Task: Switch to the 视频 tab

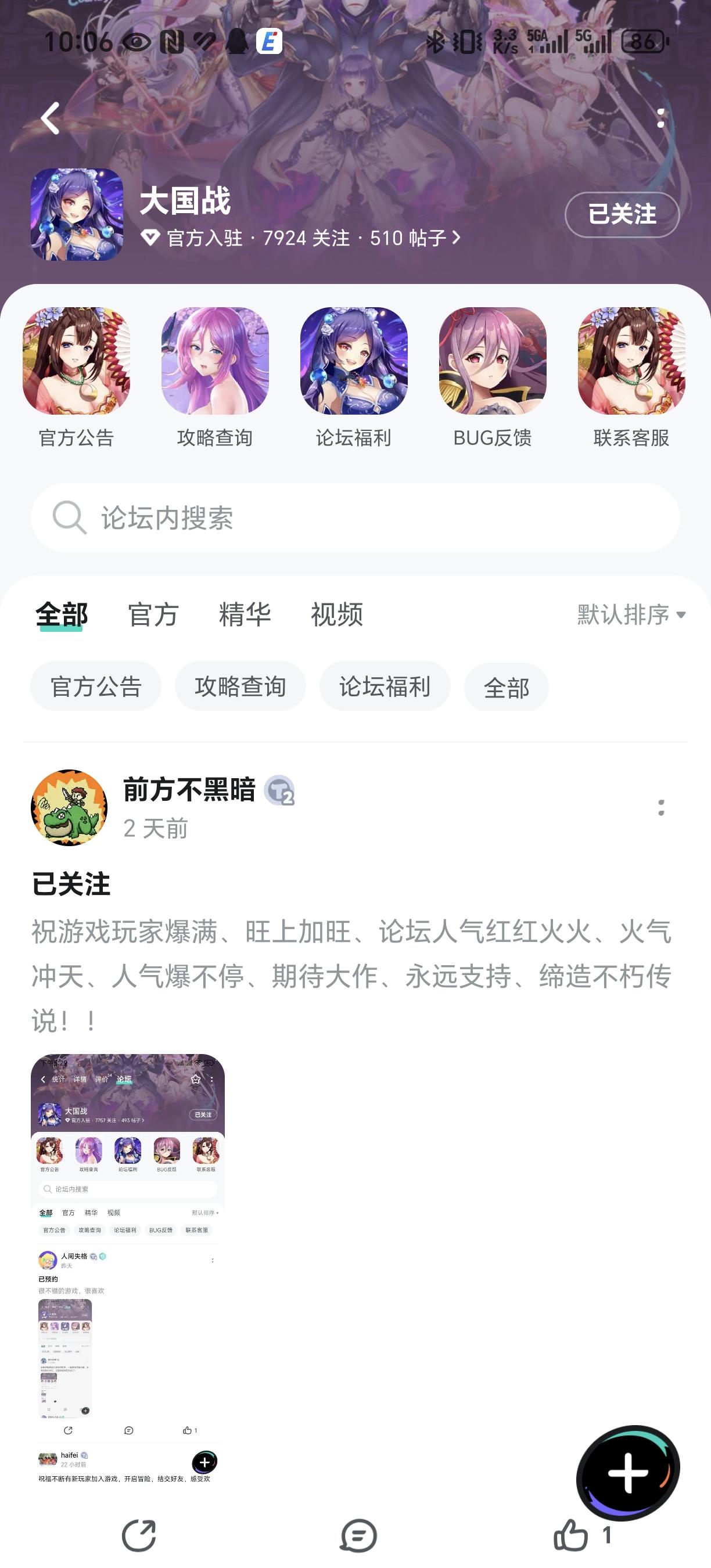Action: pos(337,614)
